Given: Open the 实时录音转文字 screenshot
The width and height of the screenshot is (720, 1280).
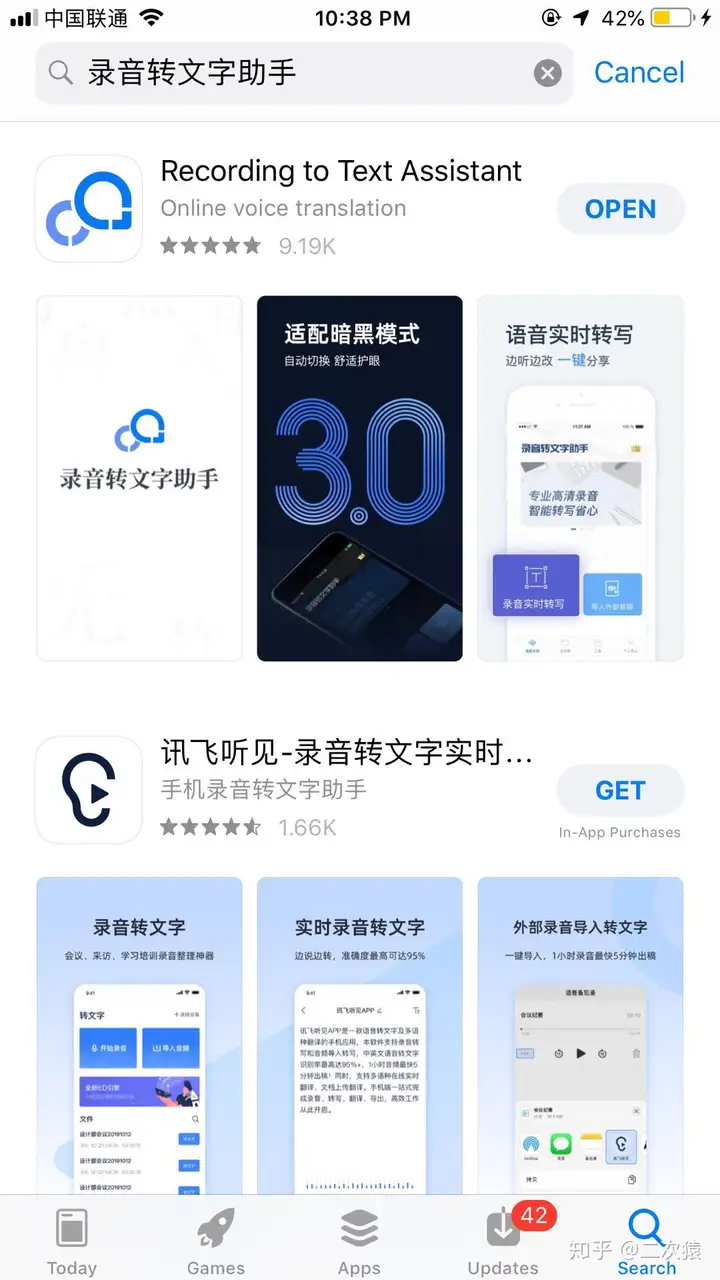Looking at the screenshot, I should (x=360, y=1035).
